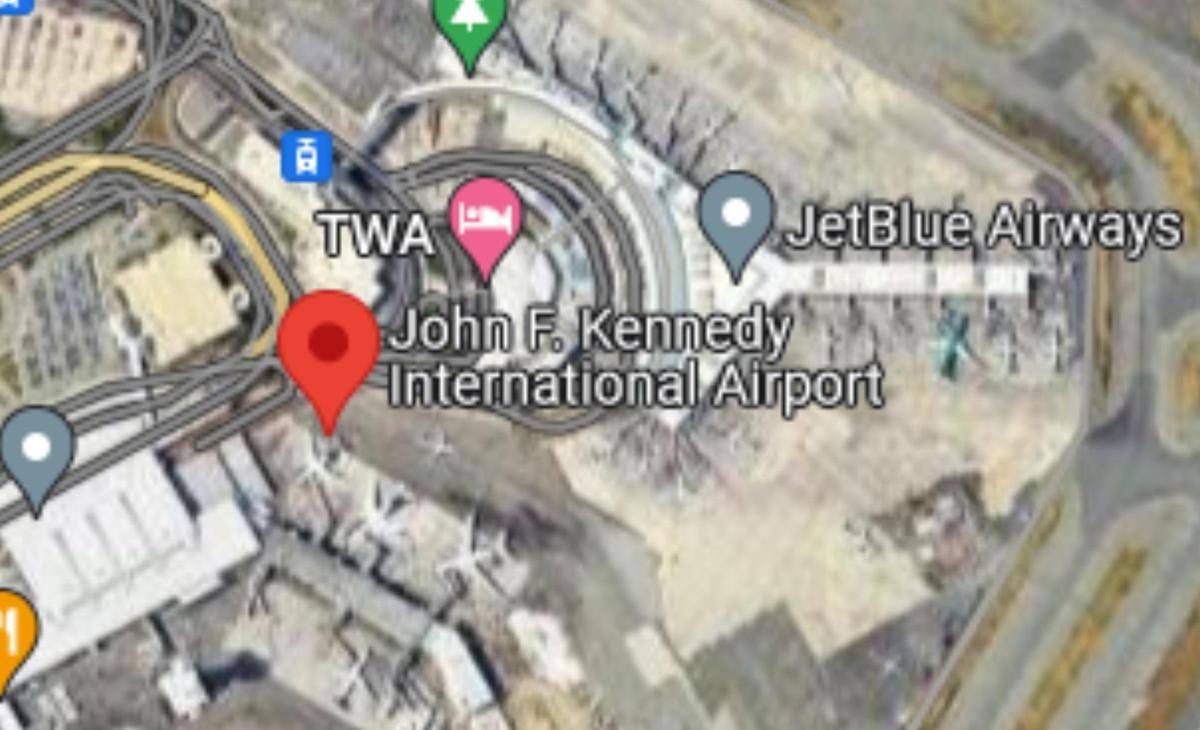Tap the blue transit station icon
The width and height of the screenshot is (1200, 730).
(x=306, y=157)
